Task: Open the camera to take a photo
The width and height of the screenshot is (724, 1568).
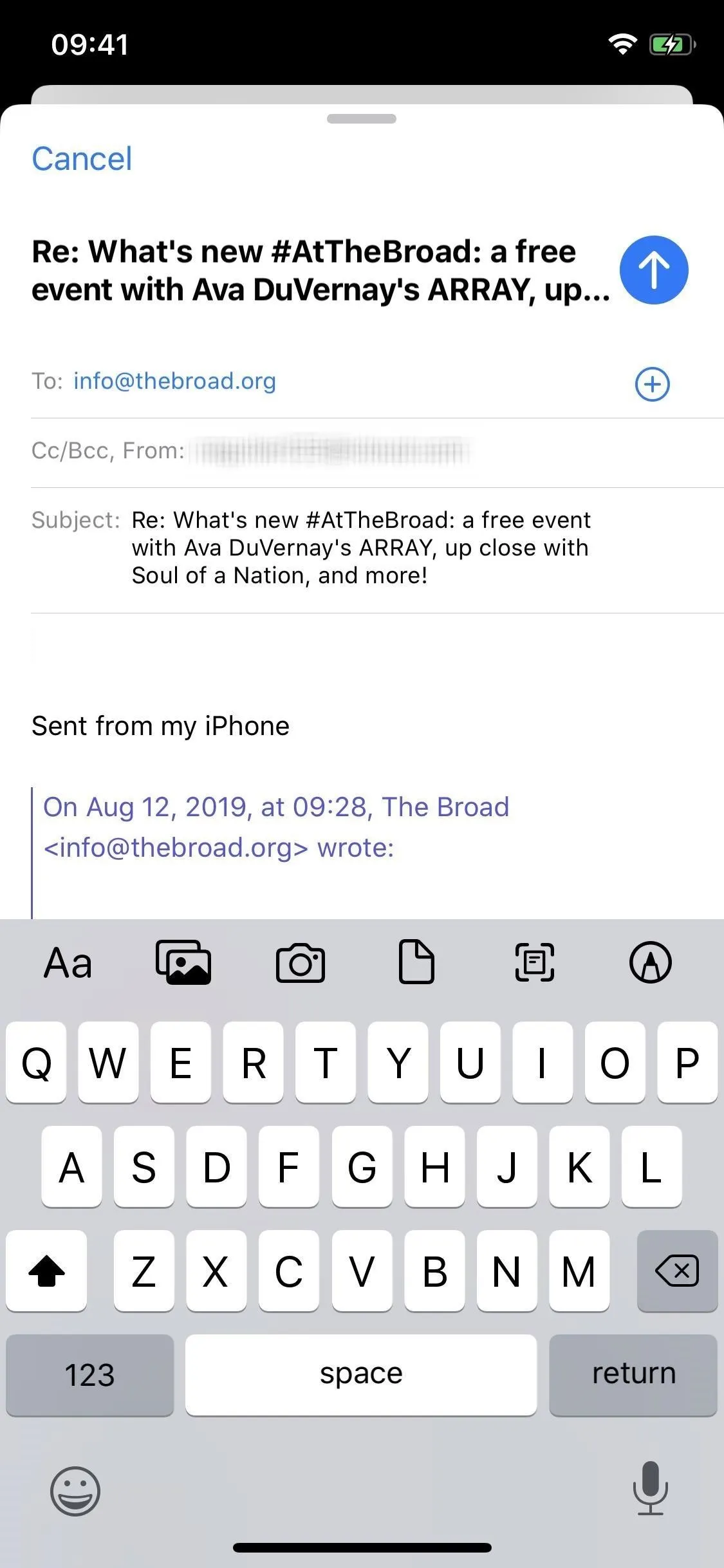Action: click(x=301, y=963)
